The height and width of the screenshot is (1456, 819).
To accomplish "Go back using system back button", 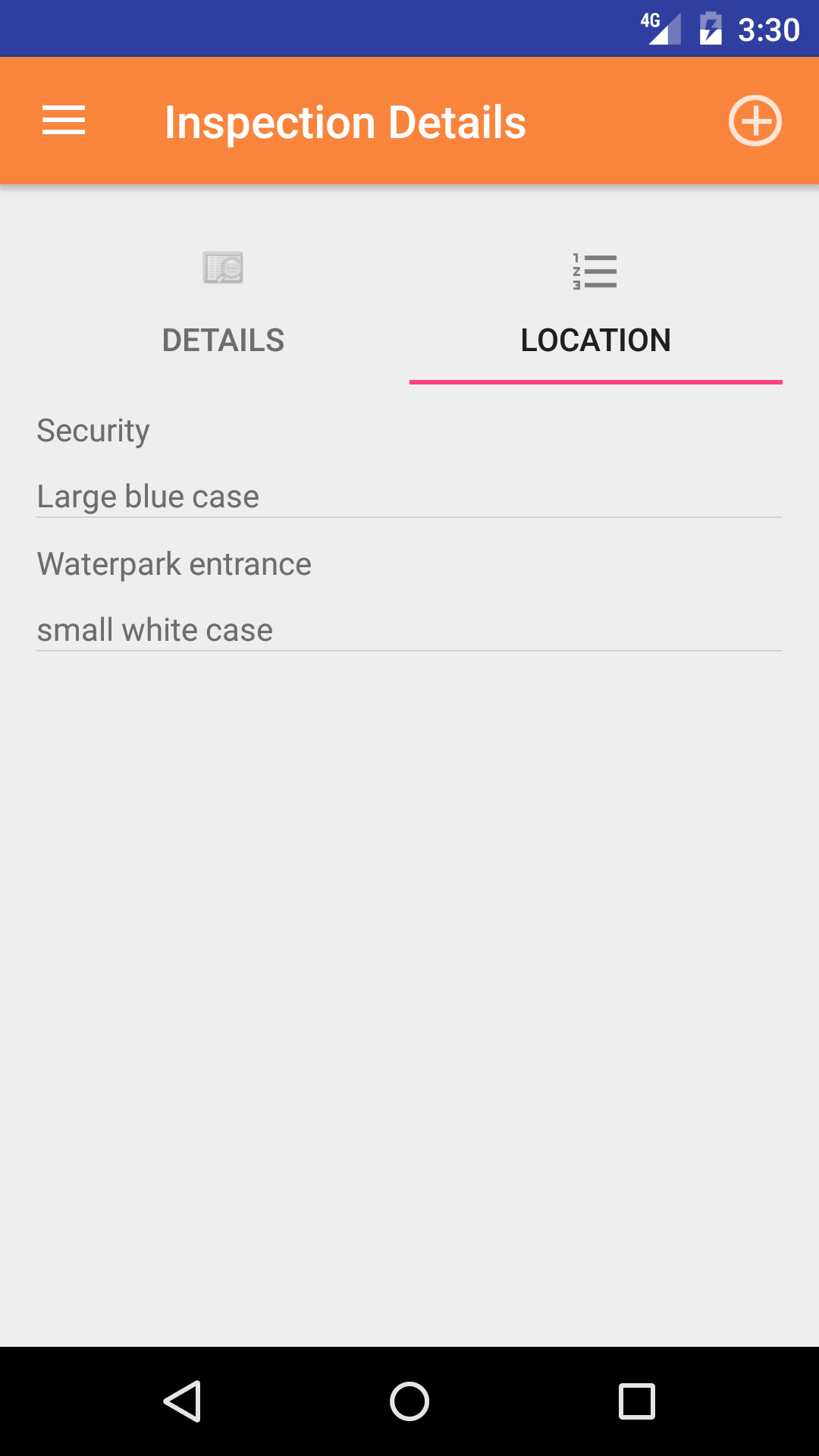I will (x=182, y=1401).
